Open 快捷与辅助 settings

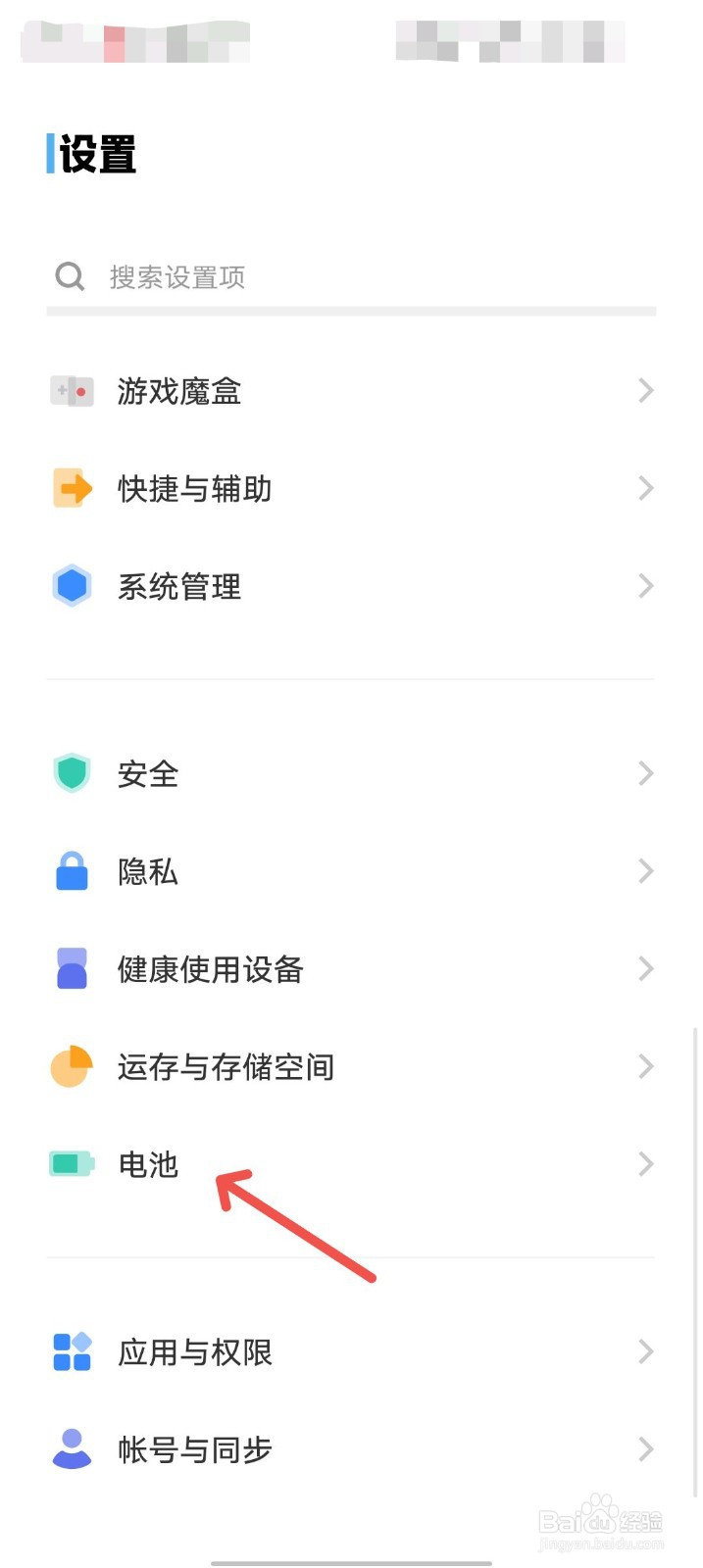point(351,488)
